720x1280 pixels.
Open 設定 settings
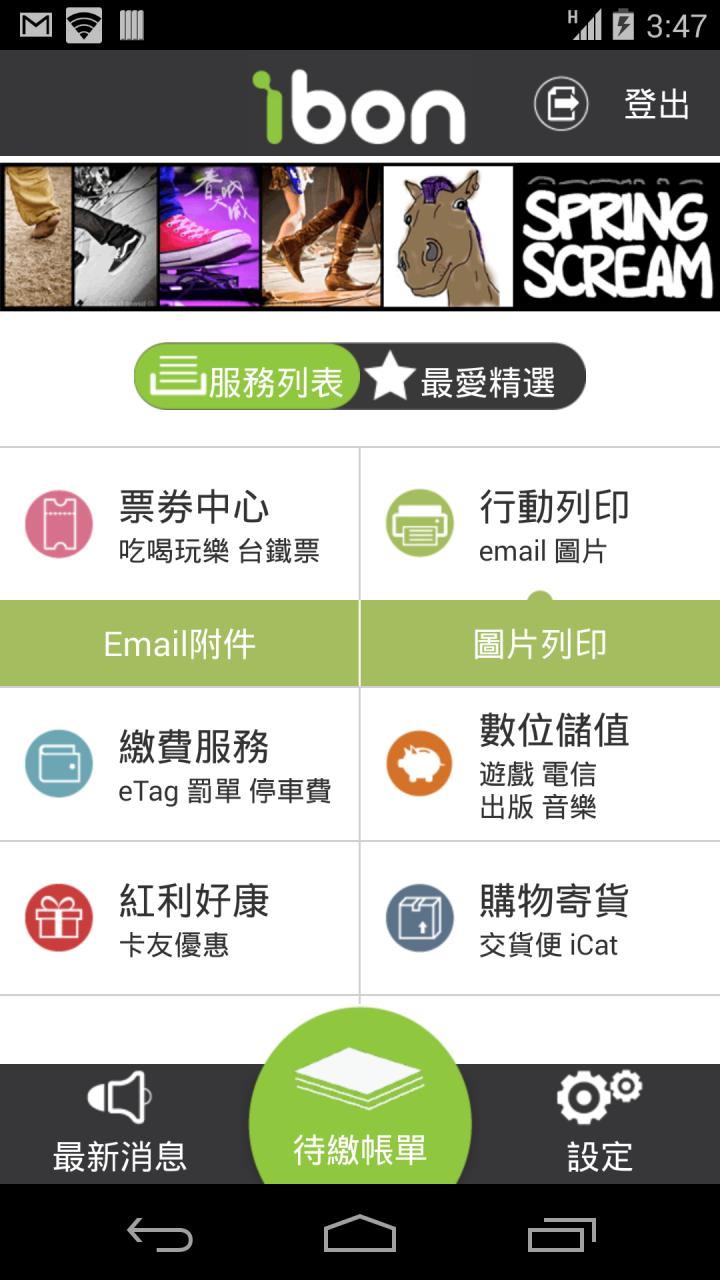point(599,1124)
